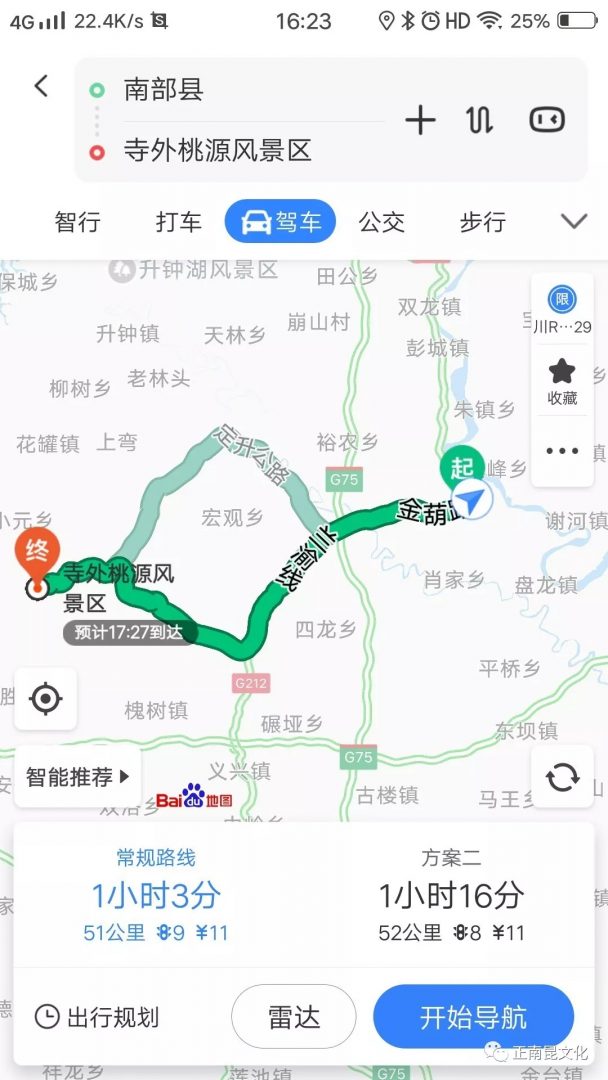Switch to the 步行 walking tab
Viewport: 608px width, 1080px height.
(482, 222)
